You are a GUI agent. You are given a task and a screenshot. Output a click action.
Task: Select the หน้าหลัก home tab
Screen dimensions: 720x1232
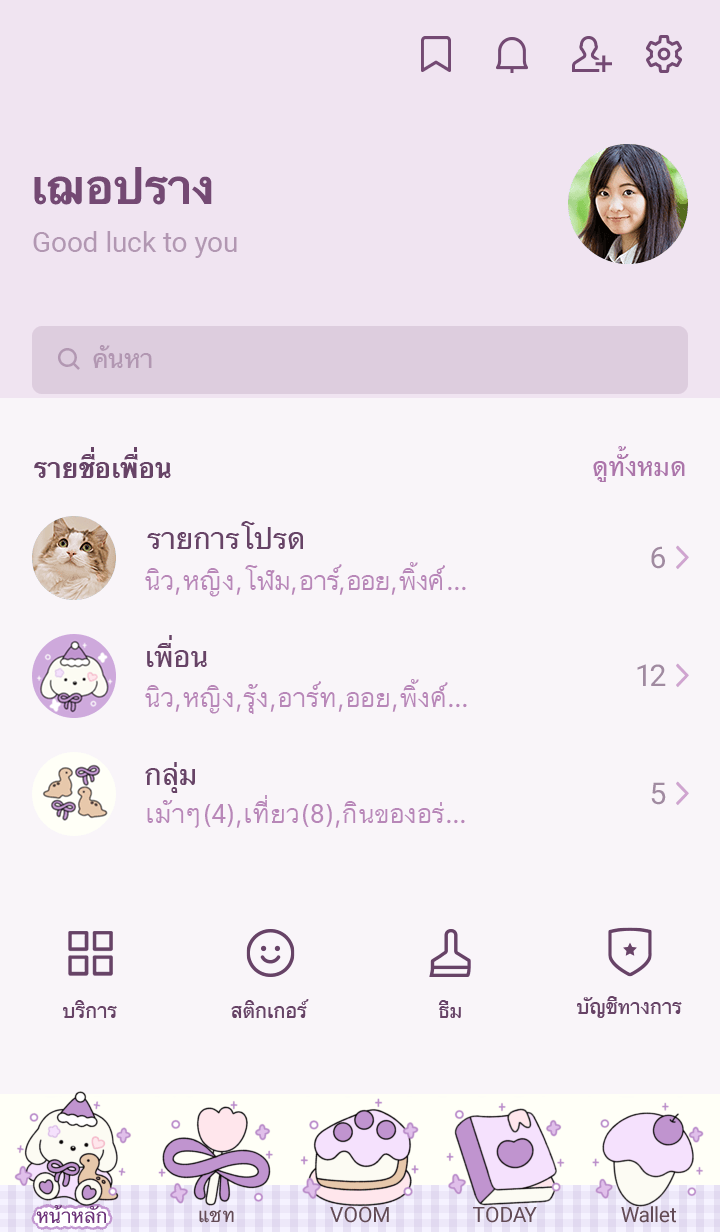pos(72,1162)
